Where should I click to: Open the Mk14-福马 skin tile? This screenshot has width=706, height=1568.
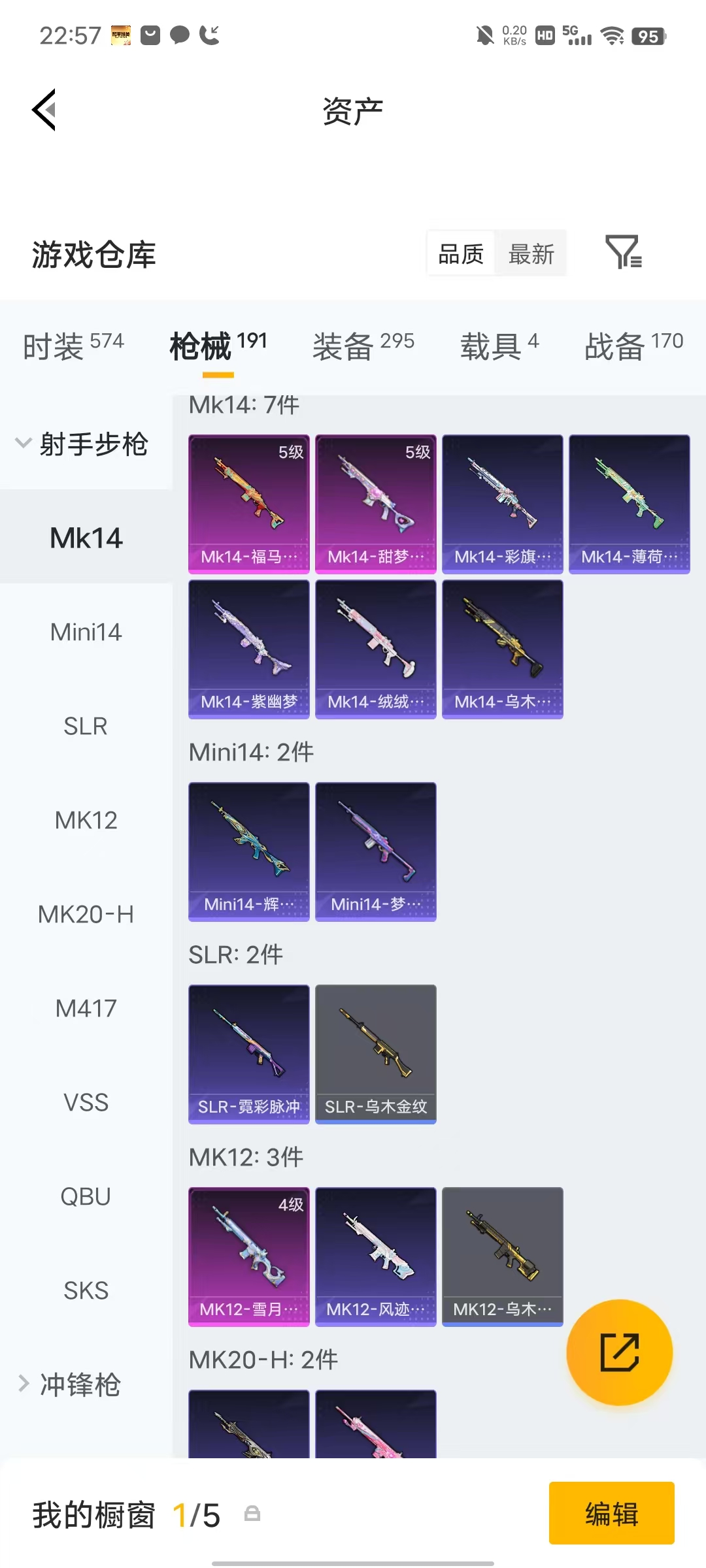(249, 504)
